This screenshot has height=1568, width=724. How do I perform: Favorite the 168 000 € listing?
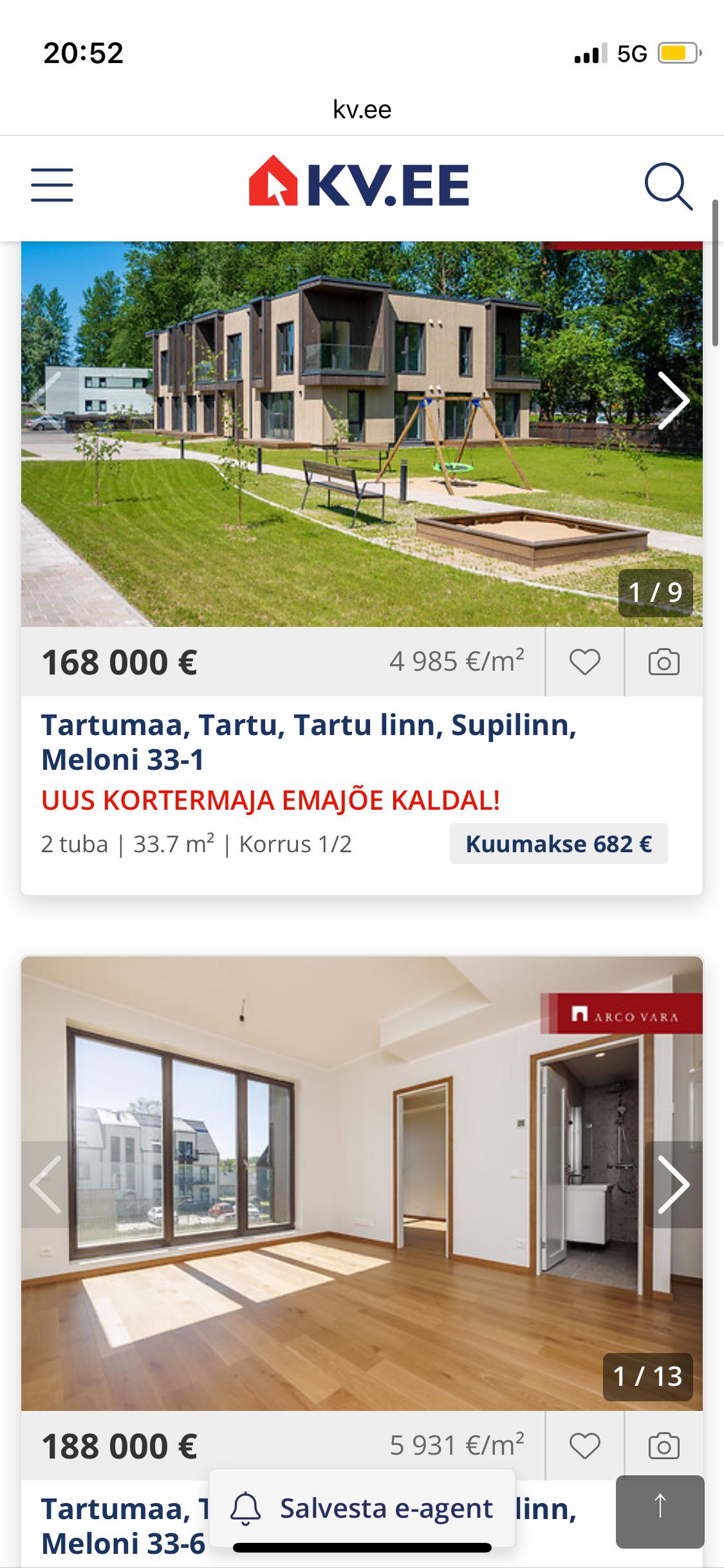click(x=585, y=662)
